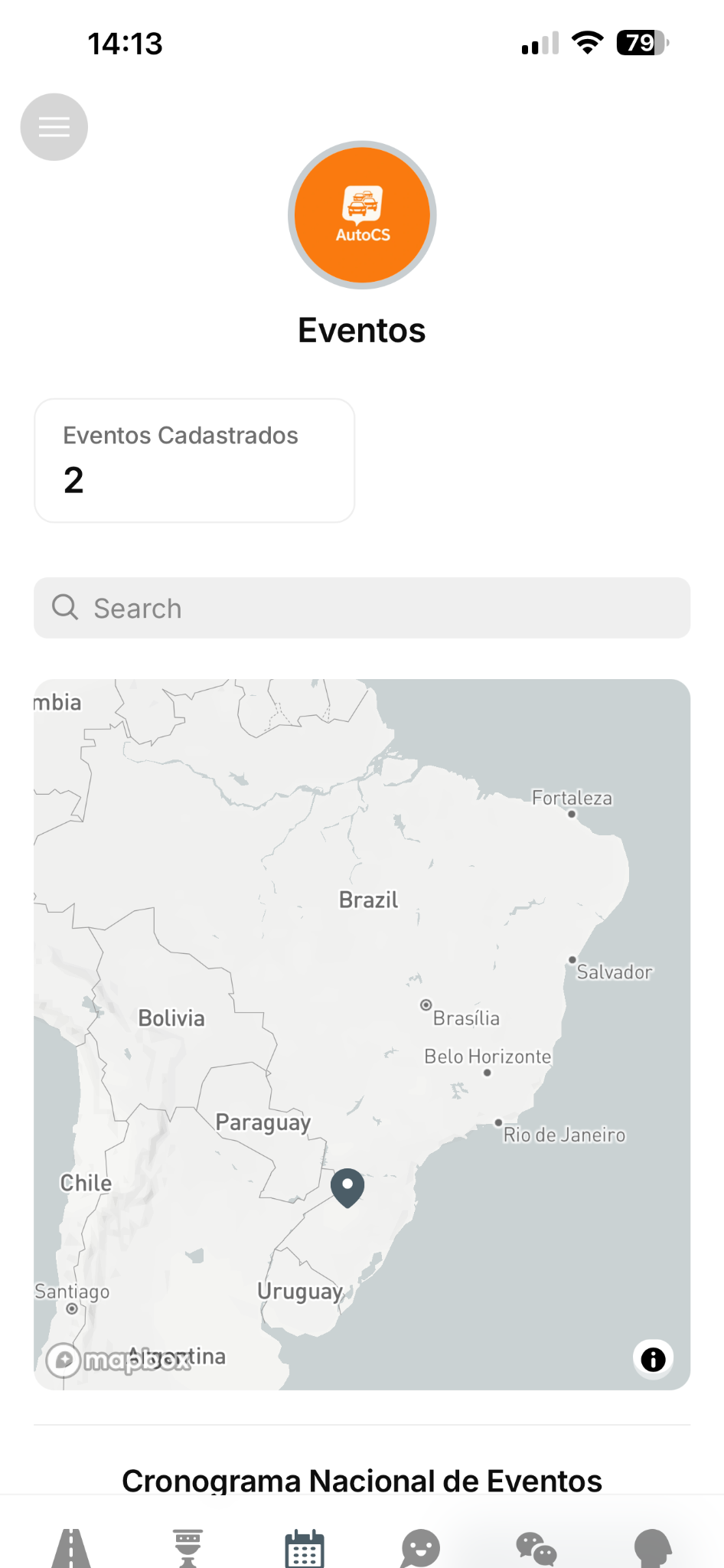Go to the profile head tab
Screen dimensions: 724x1568
[653, 1547]
